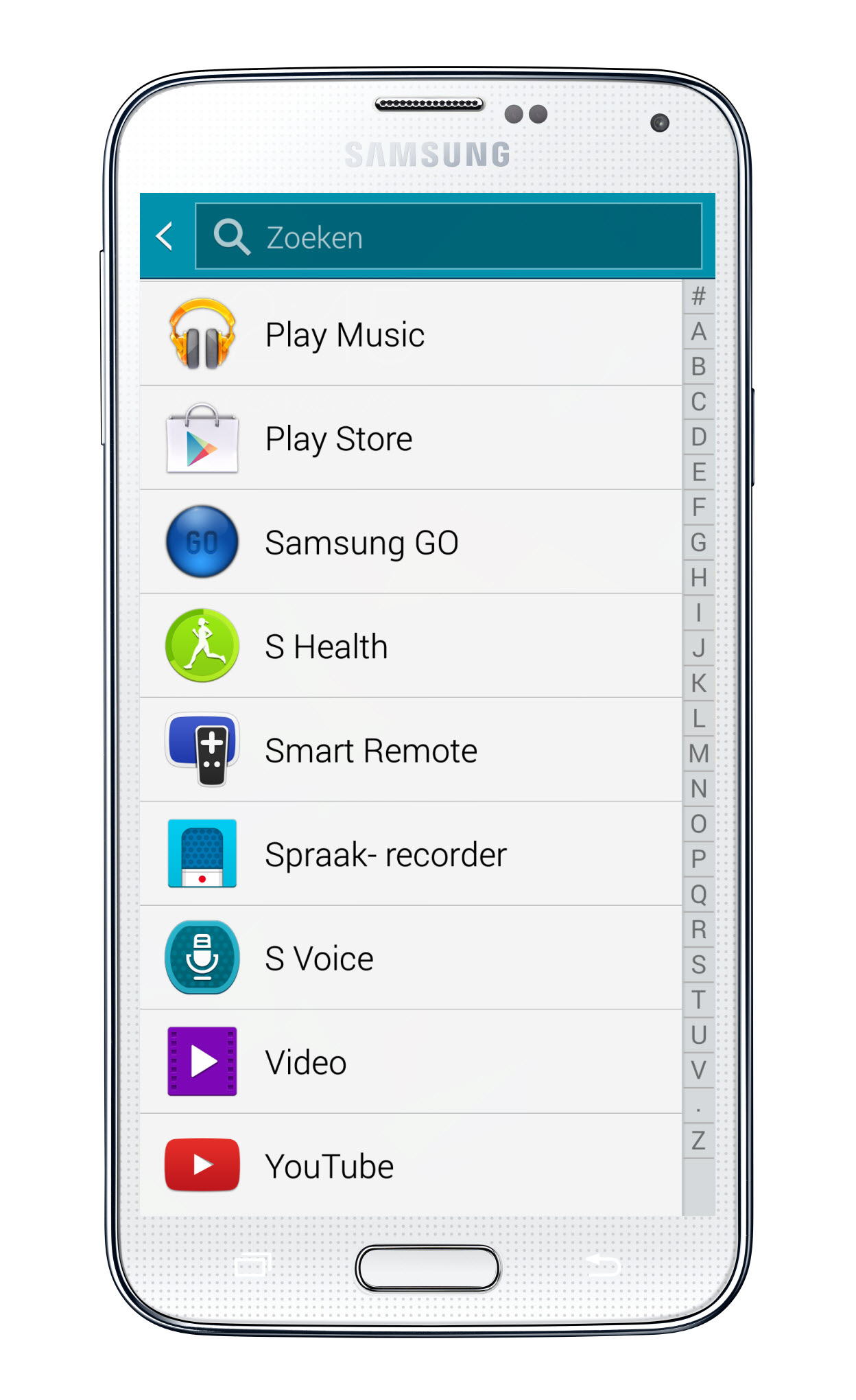Image resolution: width=856 pixels, height=1400 pixels.
Task: Jump to letter M in the index
Action: coord(698,754)
